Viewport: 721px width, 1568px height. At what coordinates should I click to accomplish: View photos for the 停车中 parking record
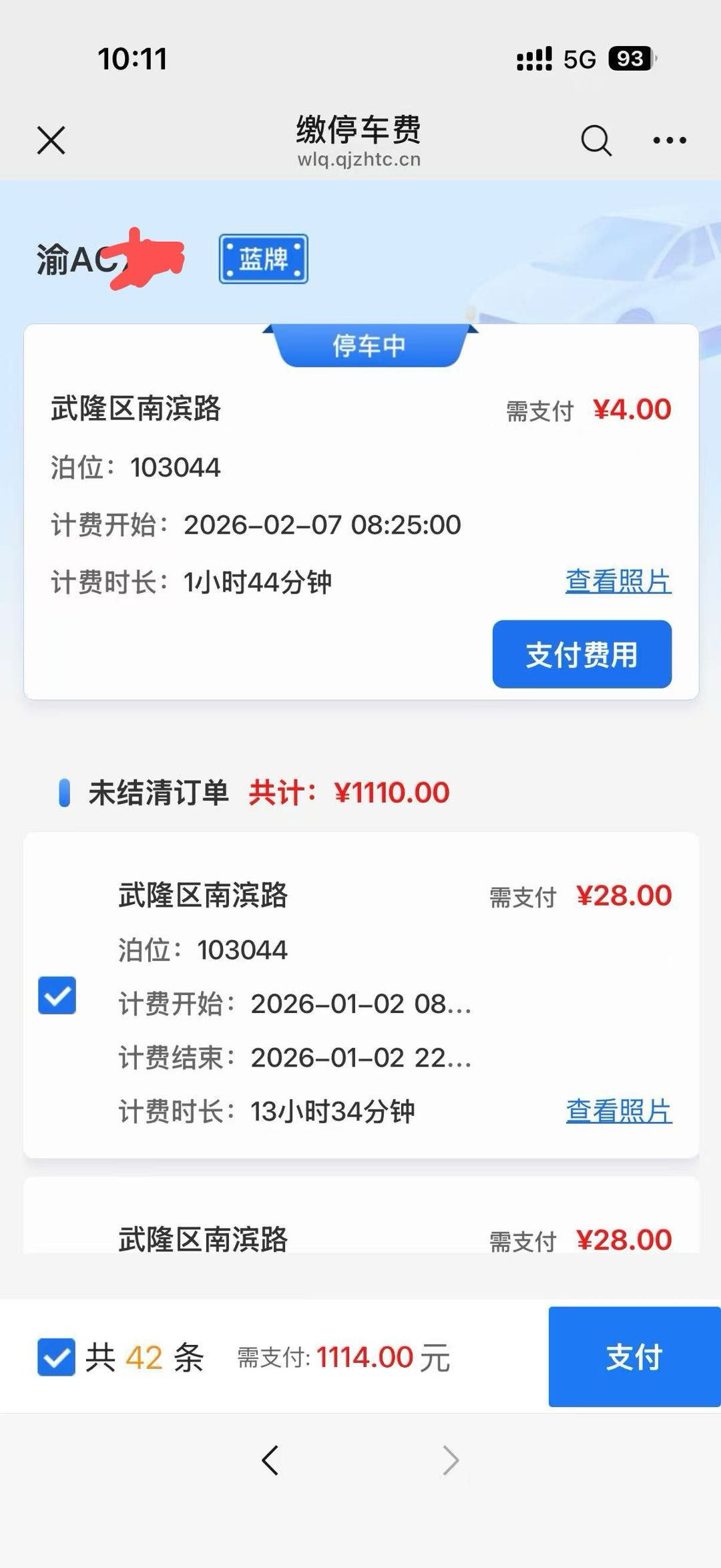click(618, 582)
